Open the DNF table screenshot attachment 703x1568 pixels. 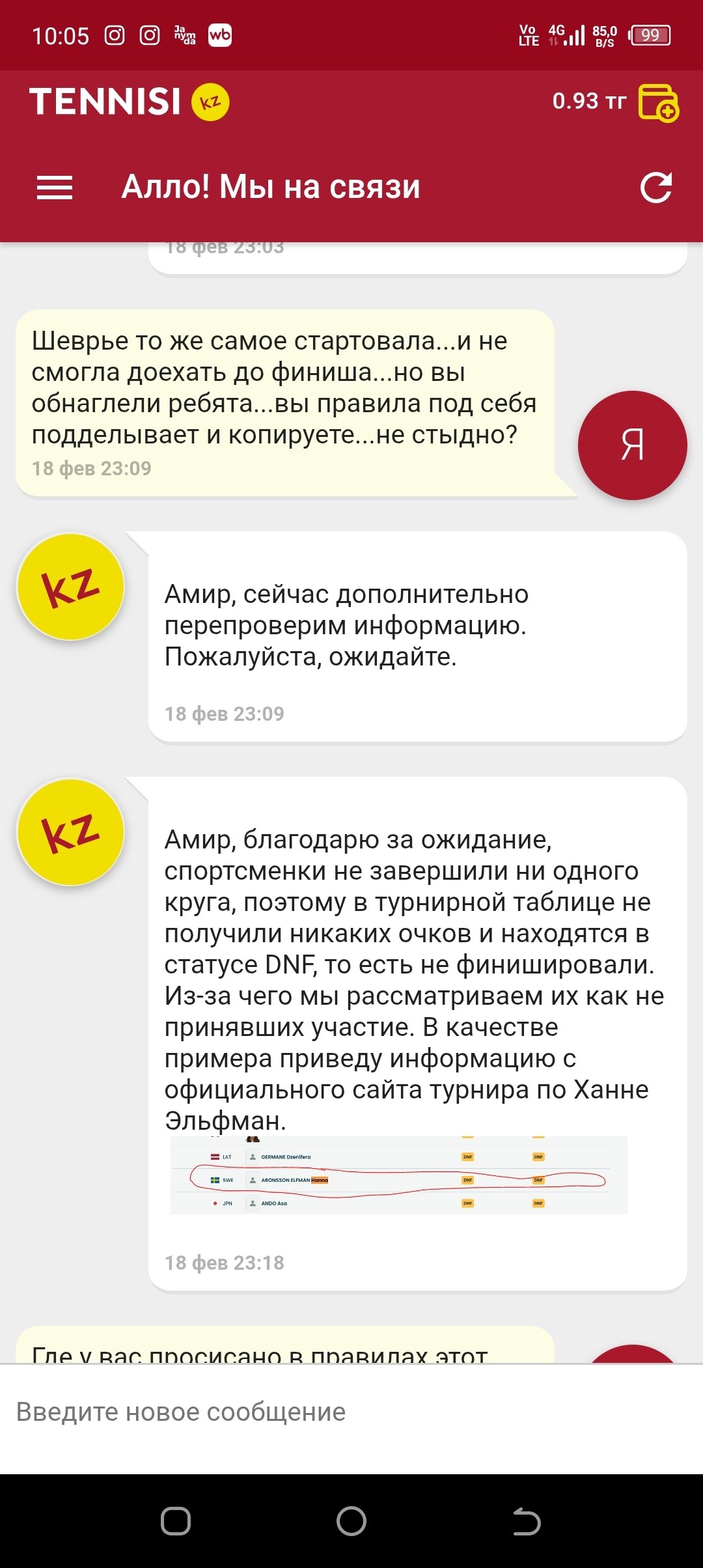pos(398,1176)
